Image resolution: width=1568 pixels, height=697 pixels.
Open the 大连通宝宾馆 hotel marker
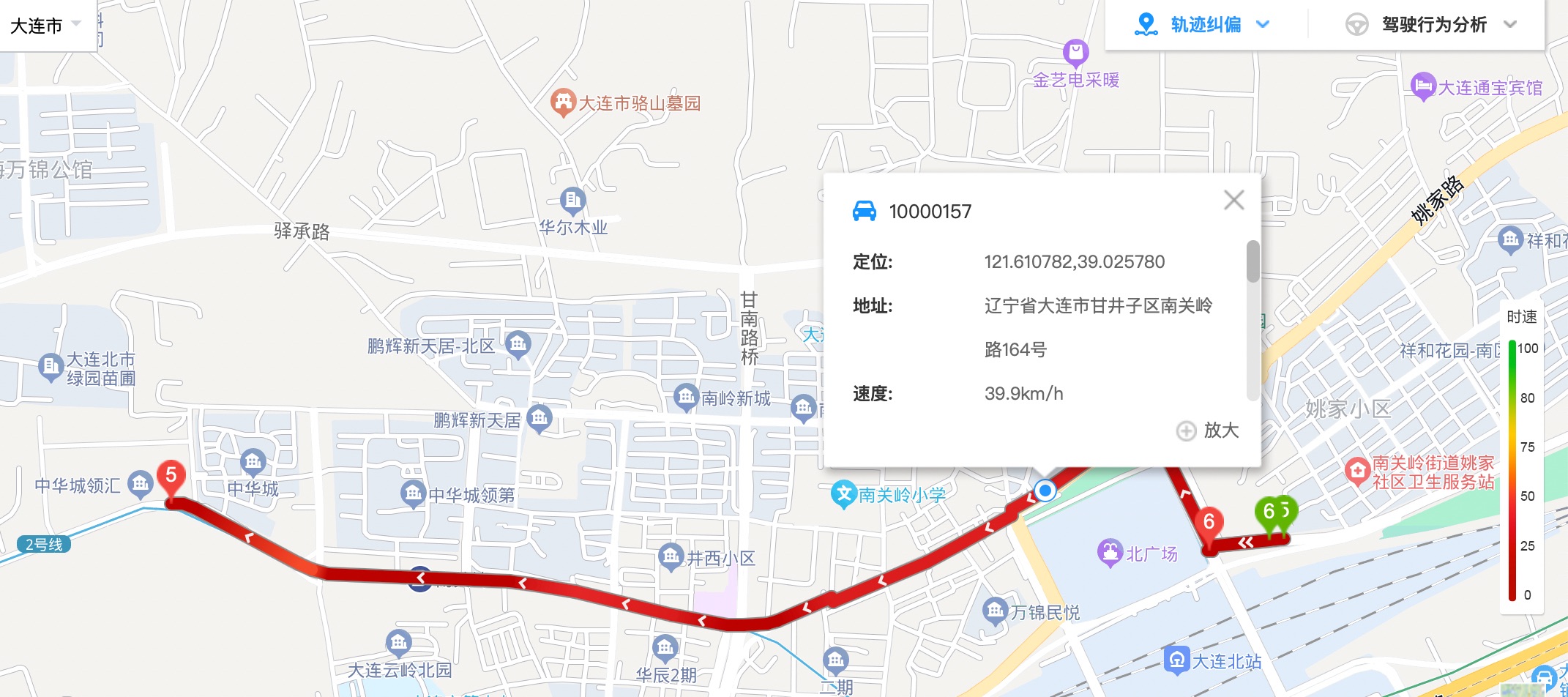[x=1422, y=86]
